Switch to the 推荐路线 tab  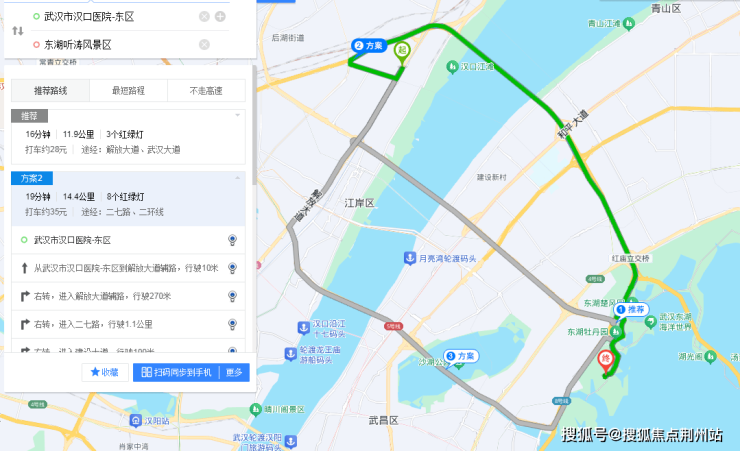pyautogui.click(x=50, y=91)
